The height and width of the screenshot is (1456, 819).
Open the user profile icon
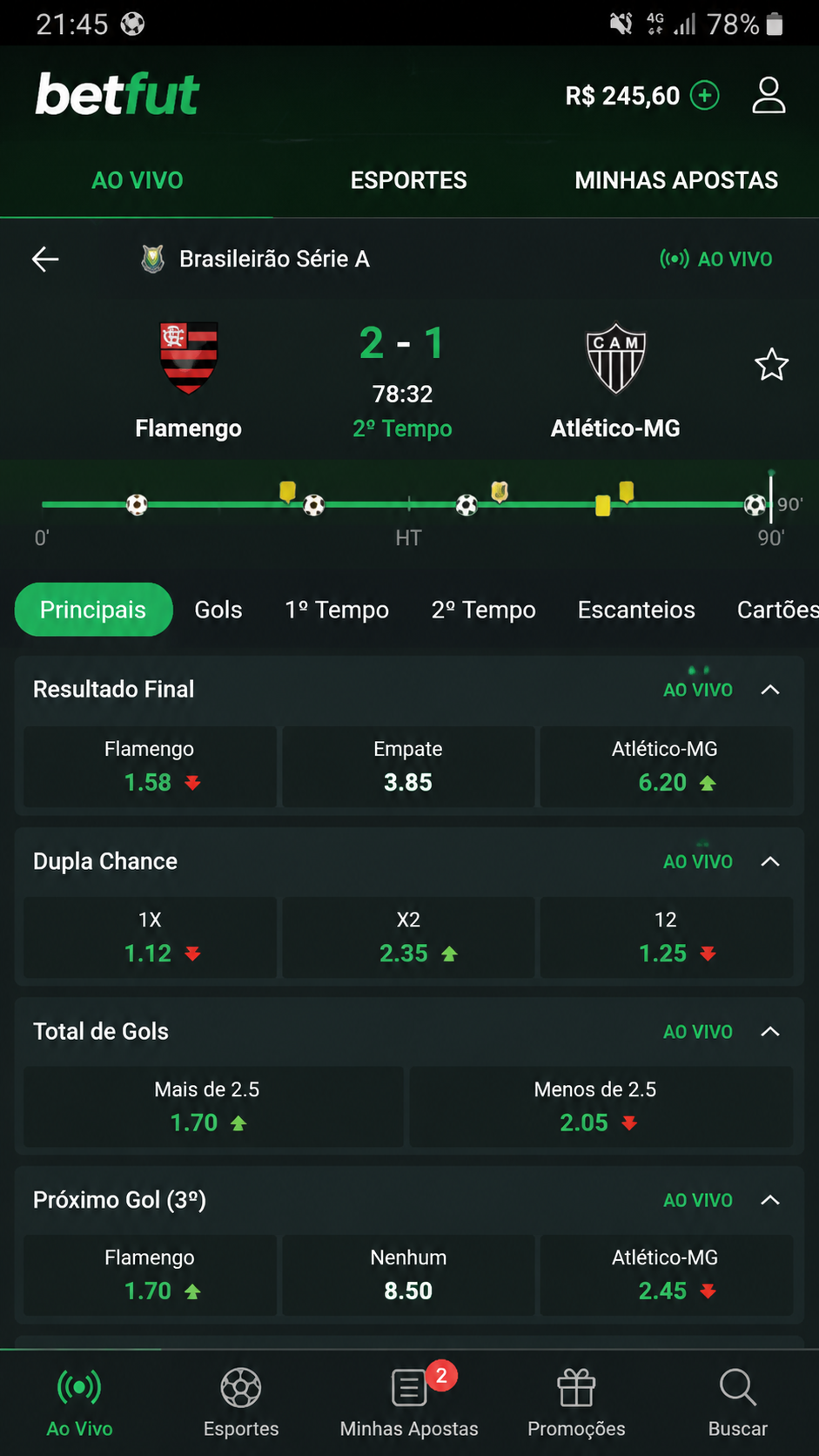pyautogui.click(x=769, y=95)
